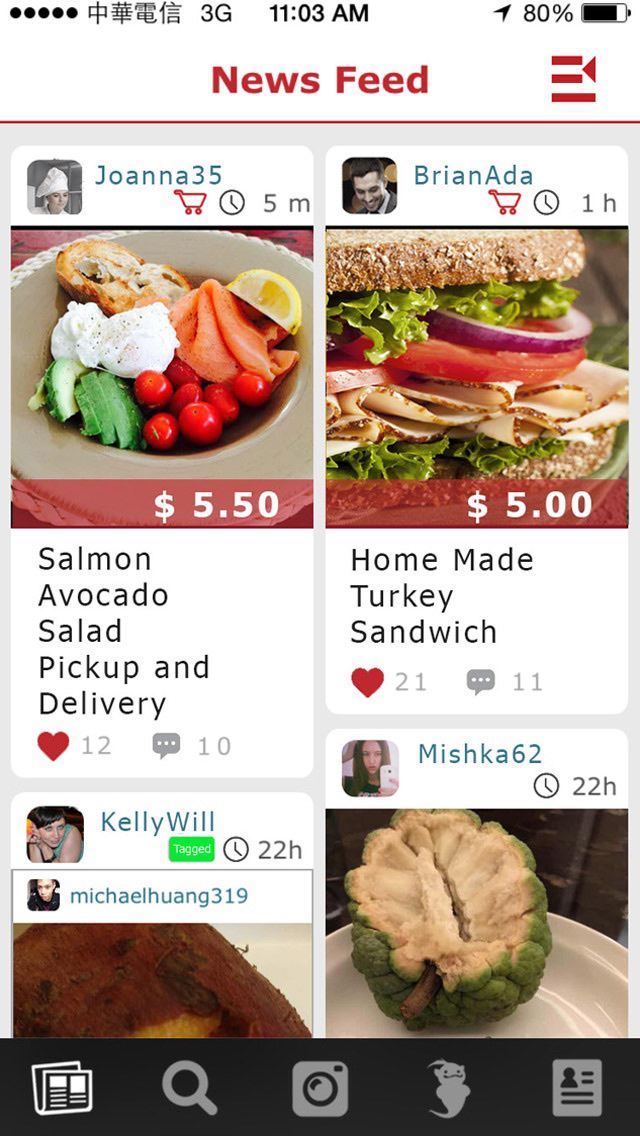Like the Salmon Avocado Salad post
The width and height of the screenshot is (640, 1136).
pyautogui.click(x=54, y=746)
